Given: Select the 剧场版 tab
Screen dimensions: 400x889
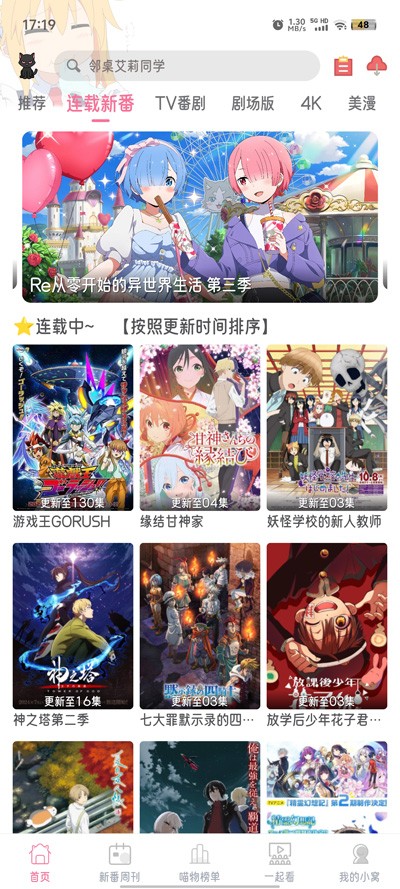Looking at the screenshot, I should click(x=253, y=104).
